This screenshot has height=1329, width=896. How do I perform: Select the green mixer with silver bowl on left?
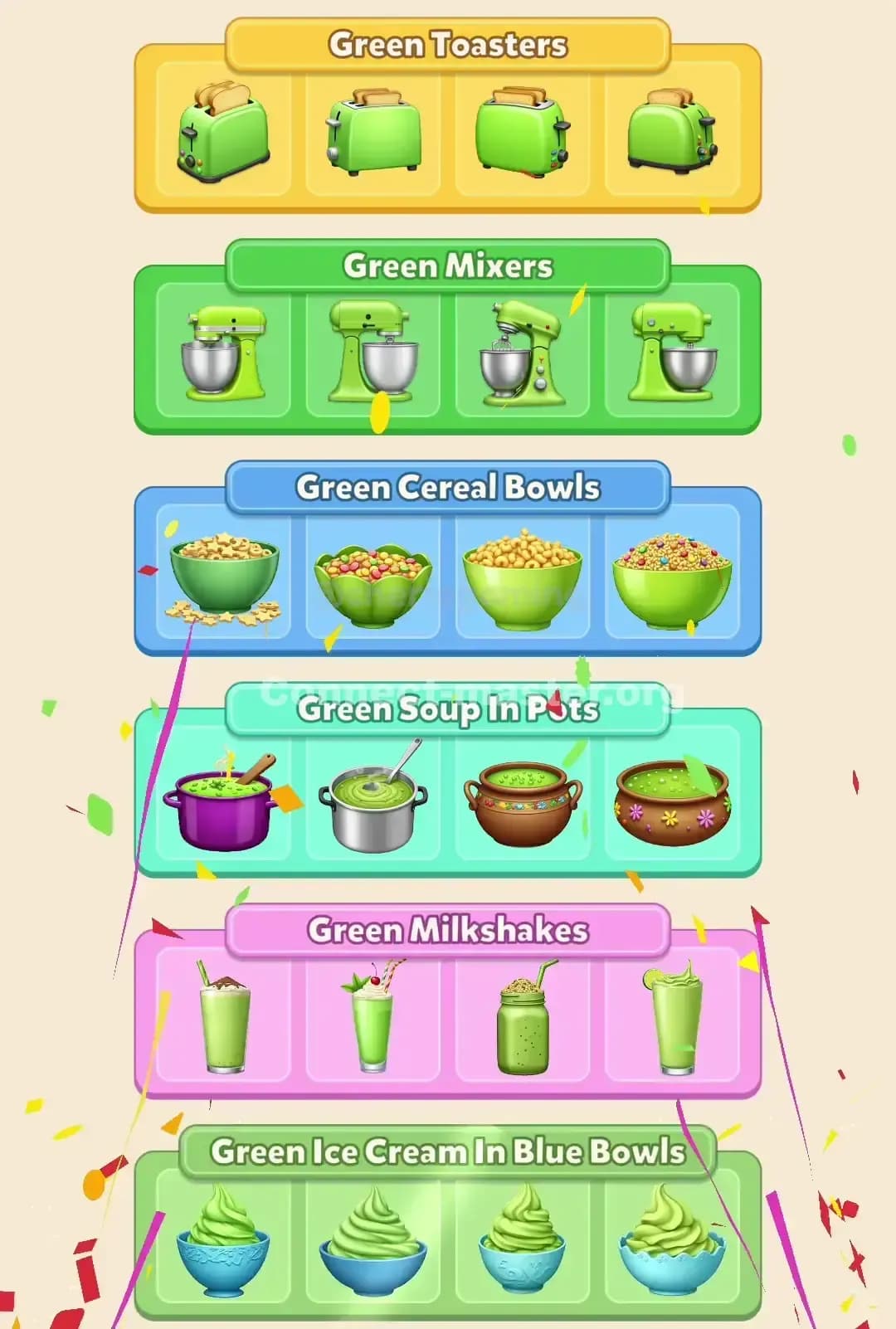click(x=224, y=353)
